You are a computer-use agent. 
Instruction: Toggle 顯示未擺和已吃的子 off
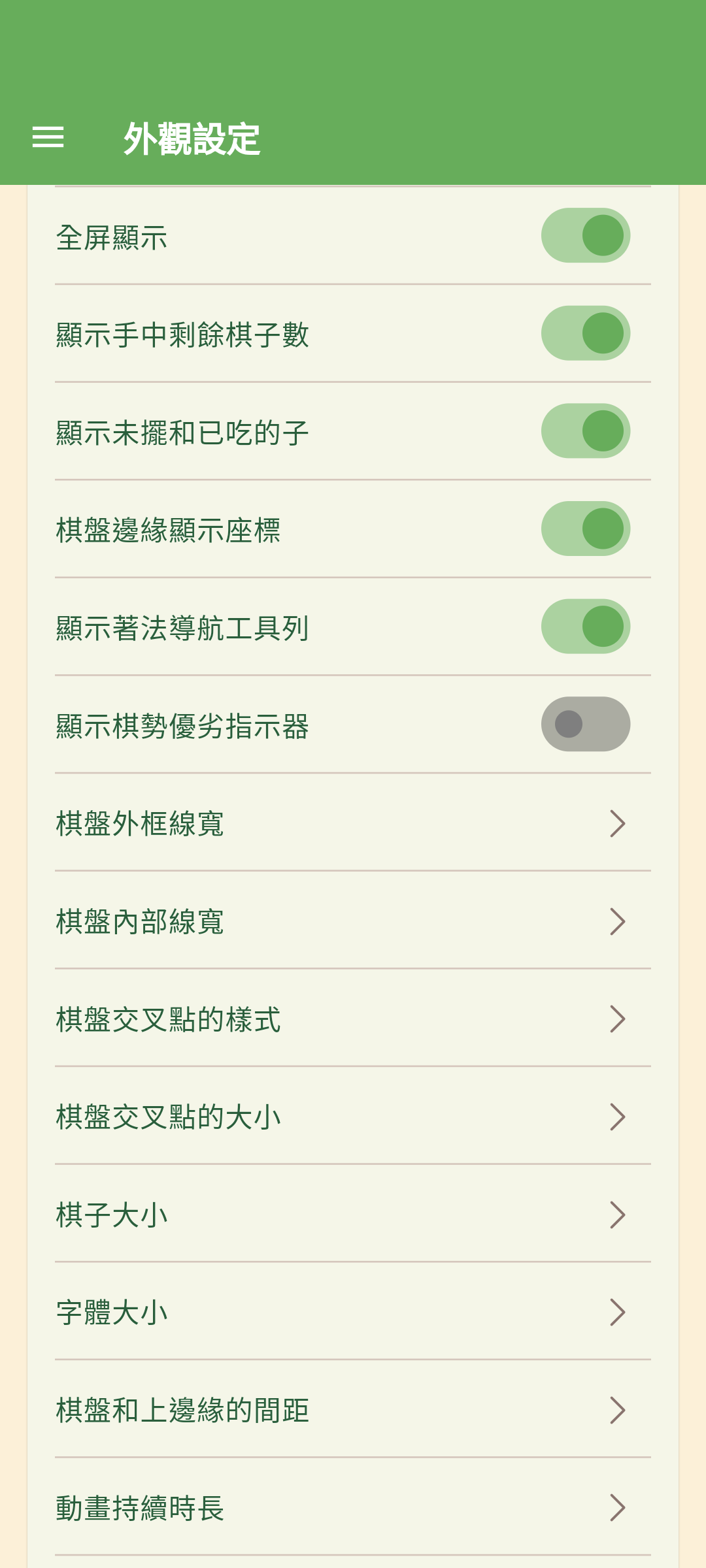pyautogui.click(x=585, y=431)
